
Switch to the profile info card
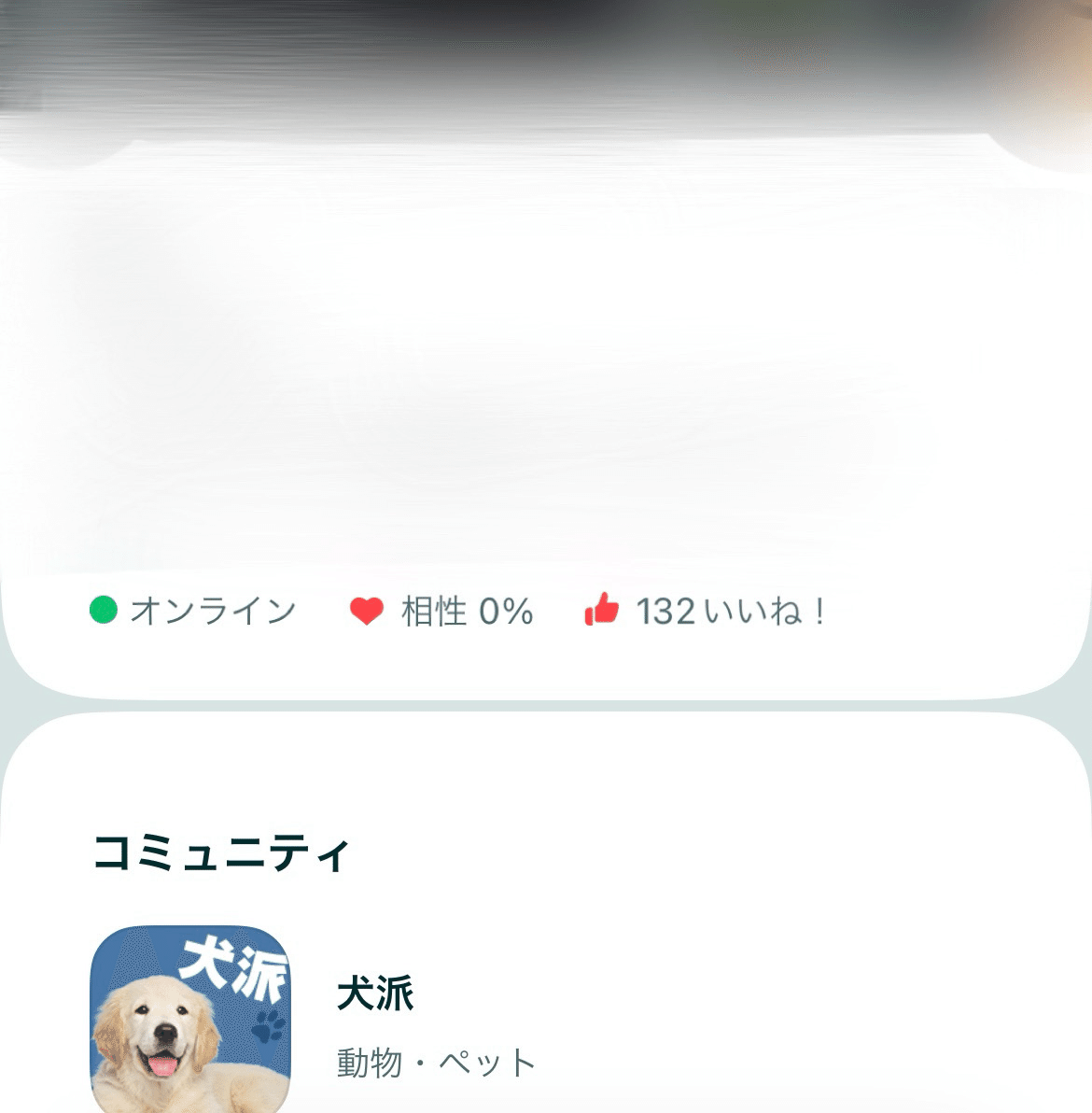[546, 373]
